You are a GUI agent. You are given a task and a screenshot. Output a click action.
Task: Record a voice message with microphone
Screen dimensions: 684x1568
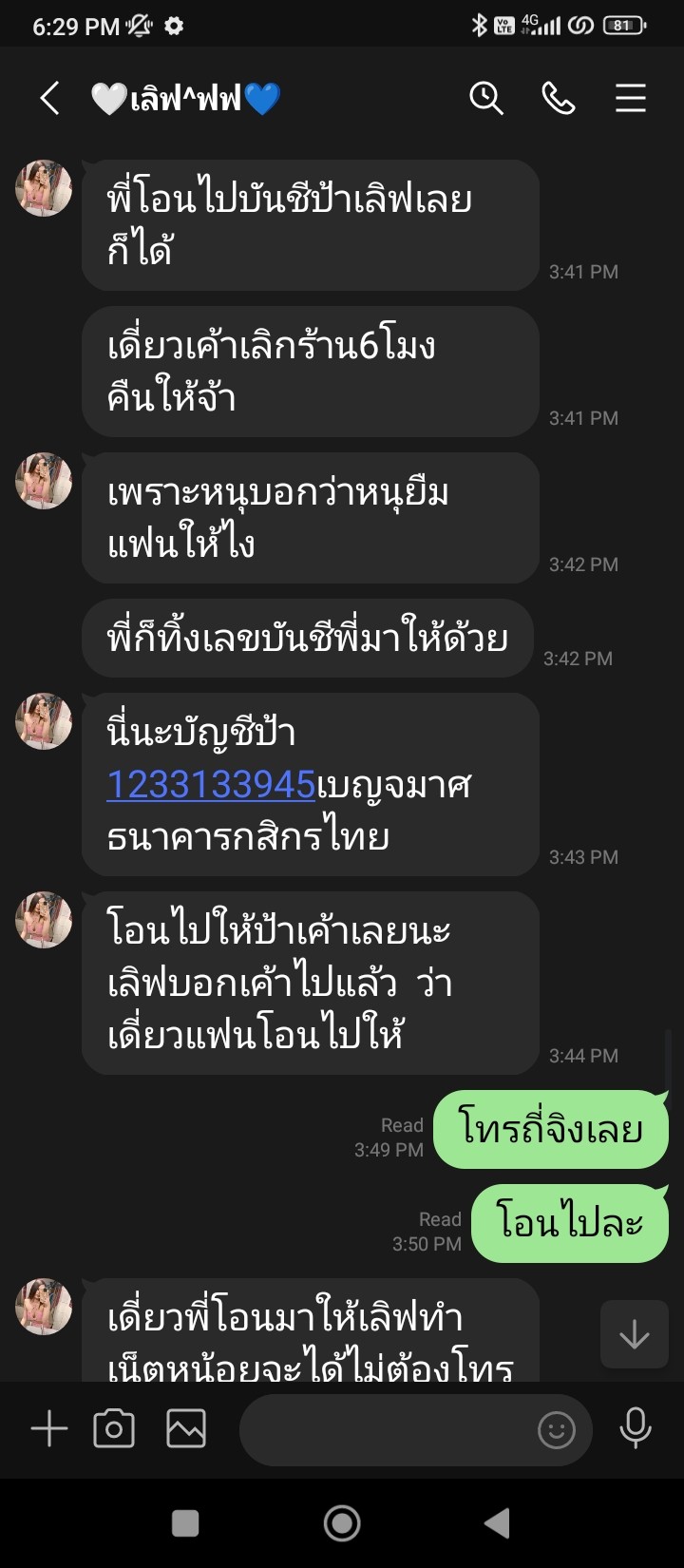pyautogui.click(x=636, y=1428)
